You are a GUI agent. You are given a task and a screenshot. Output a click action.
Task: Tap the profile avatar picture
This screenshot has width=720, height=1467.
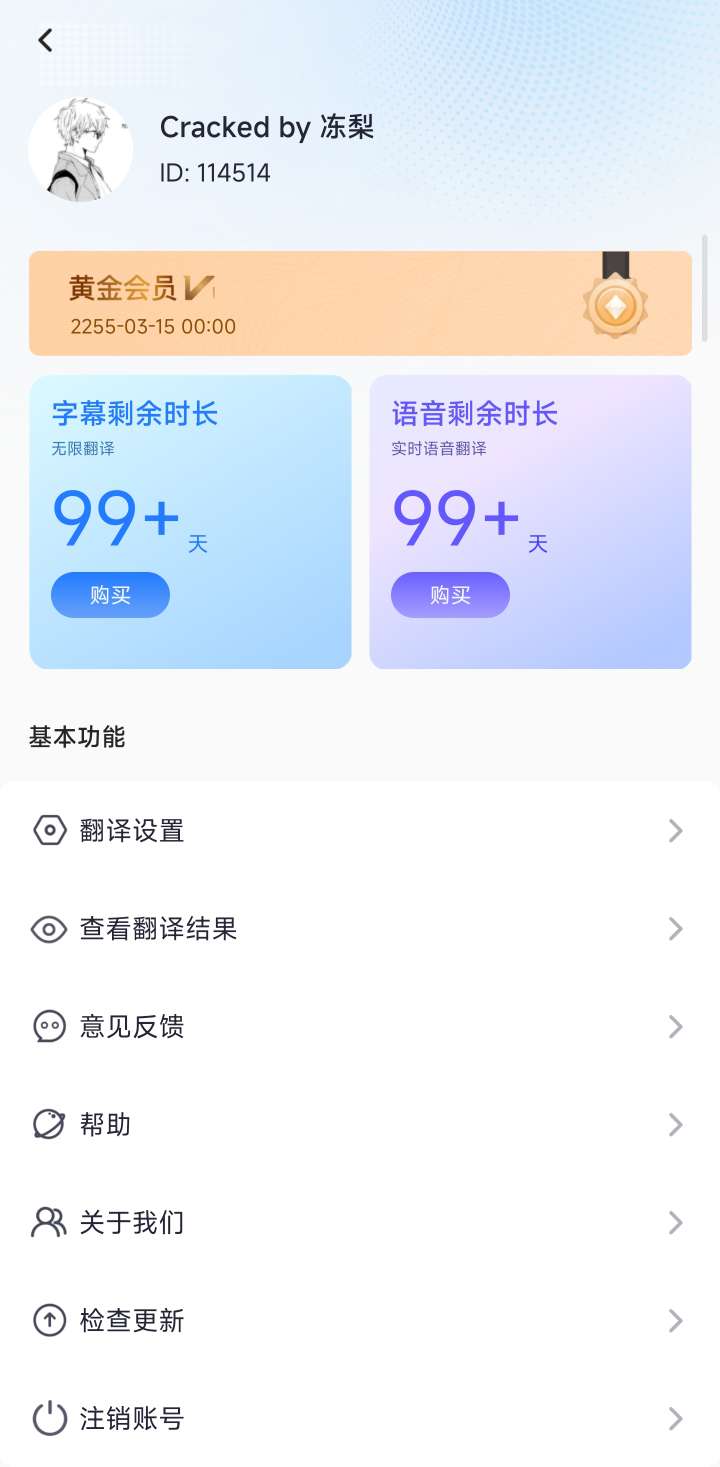[81, 150]
